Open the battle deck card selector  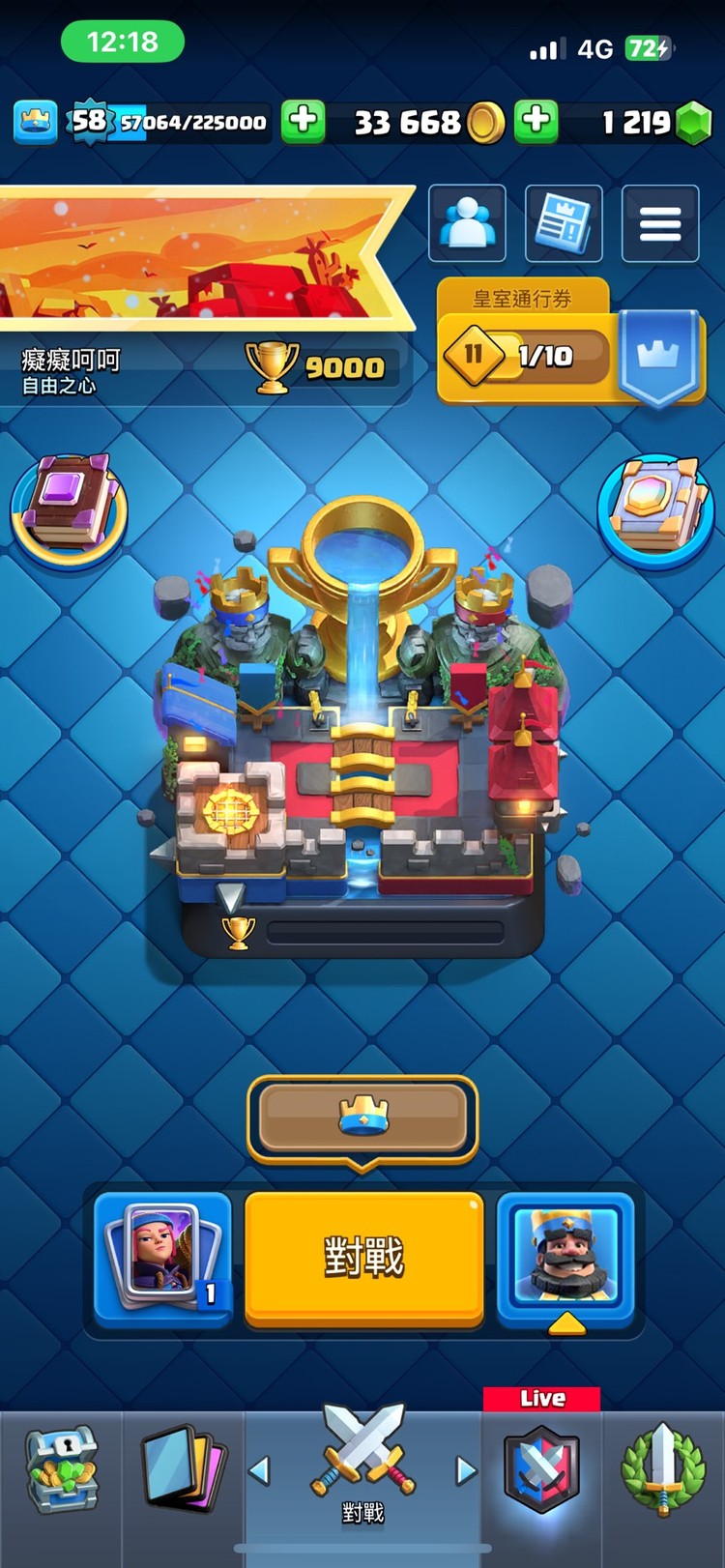pos(162,1258)
